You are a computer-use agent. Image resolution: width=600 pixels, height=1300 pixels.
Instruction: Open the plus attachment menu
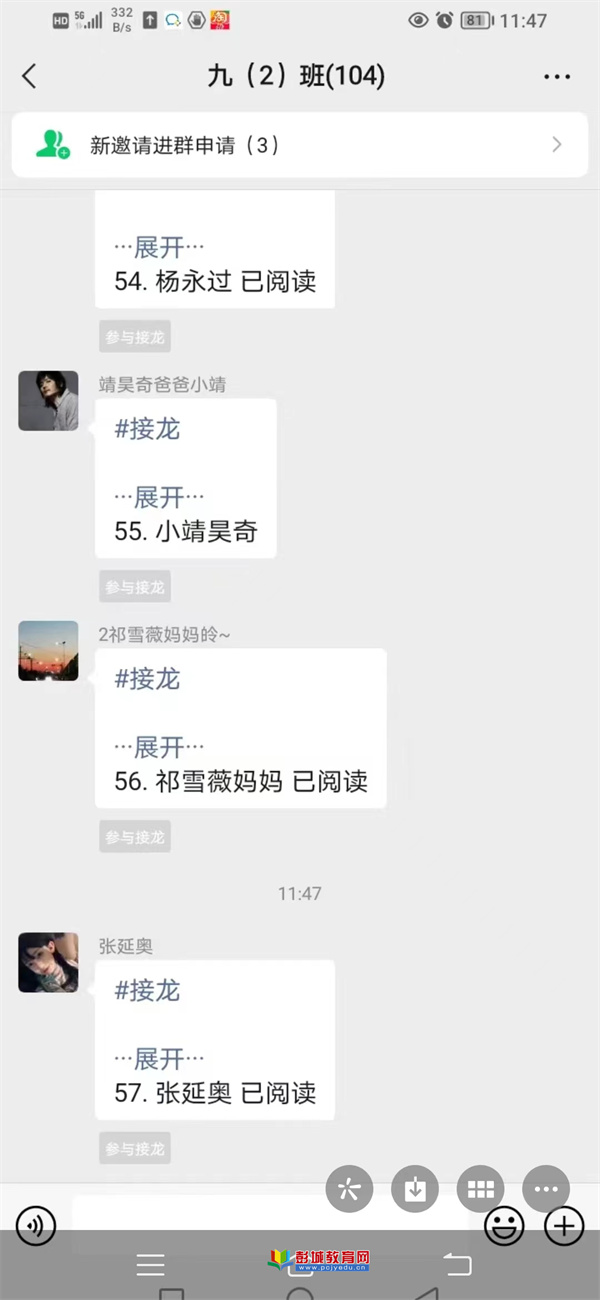563,1226
